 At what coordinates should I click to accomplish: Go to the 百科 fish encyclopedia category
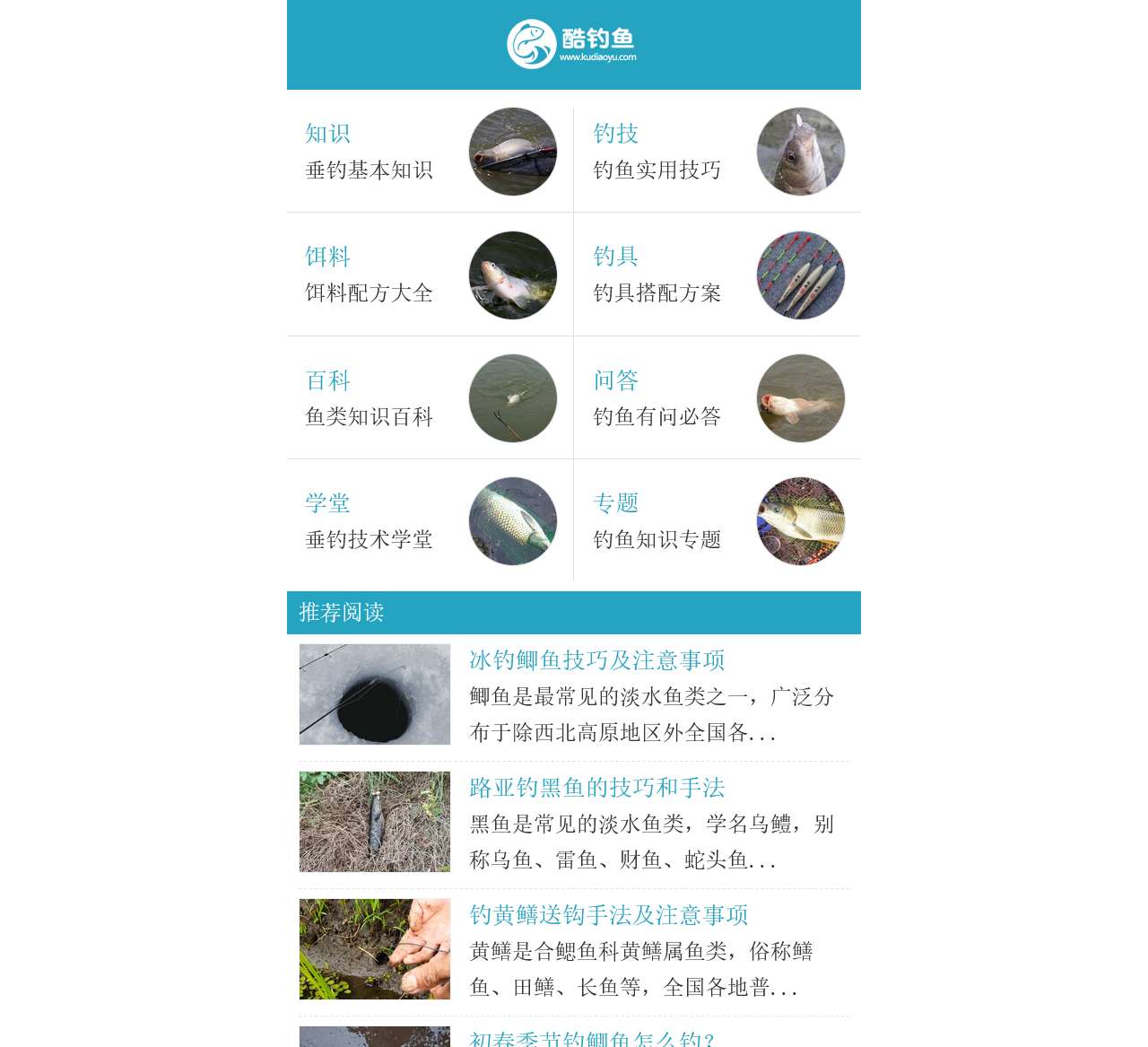click(x=328, y=380)
